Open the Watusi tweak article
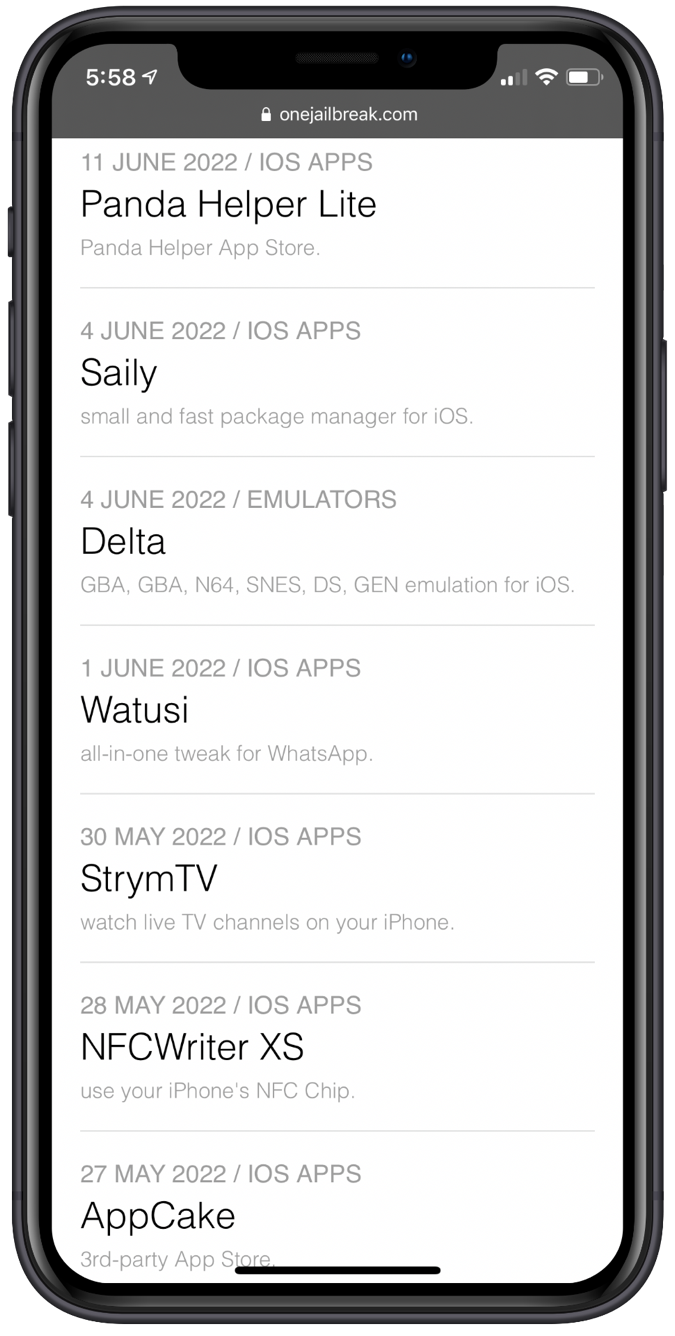This screenshot has height=1336, width=675. (134, 710)
